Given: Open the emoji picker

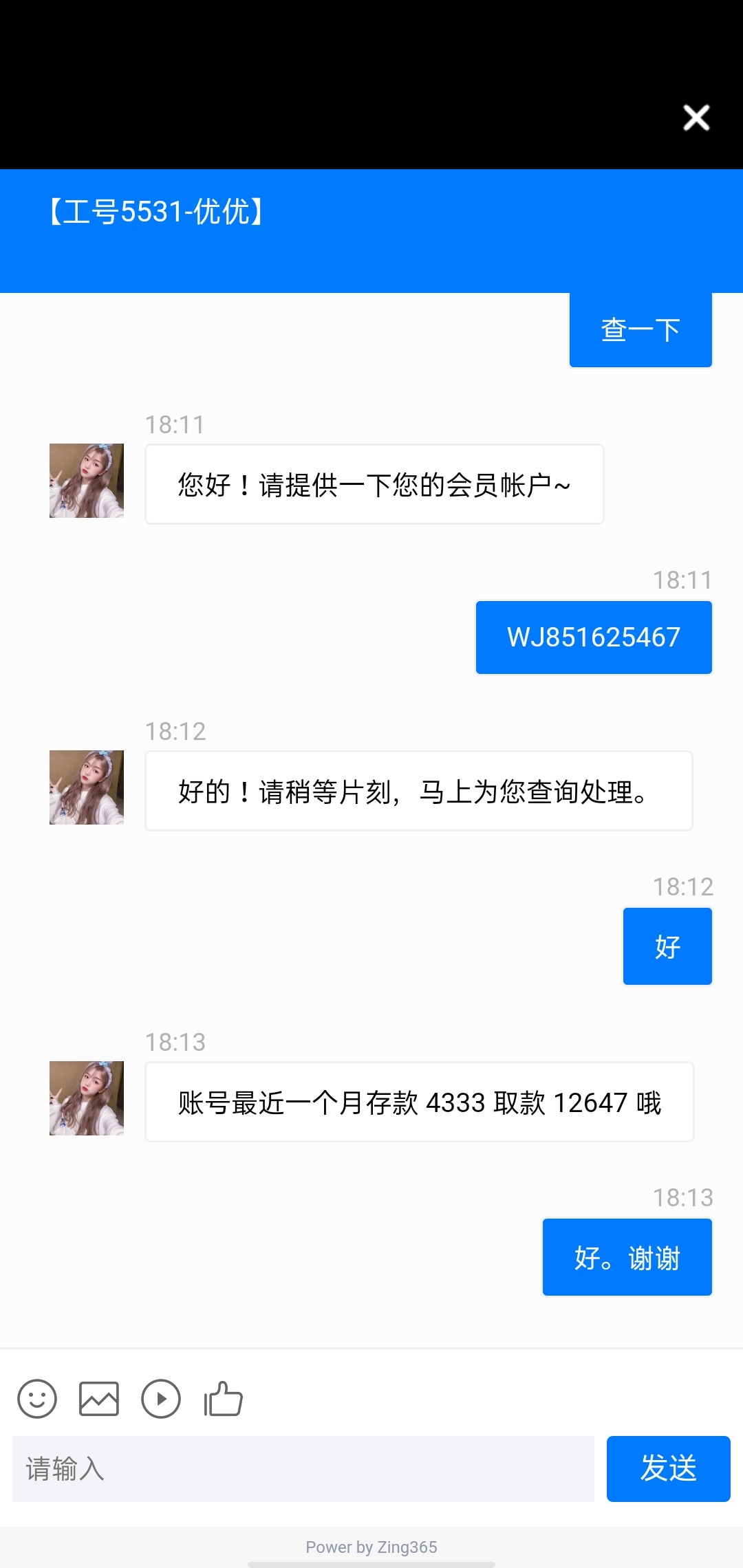Looking at the screenshot, I should 37,1399.
